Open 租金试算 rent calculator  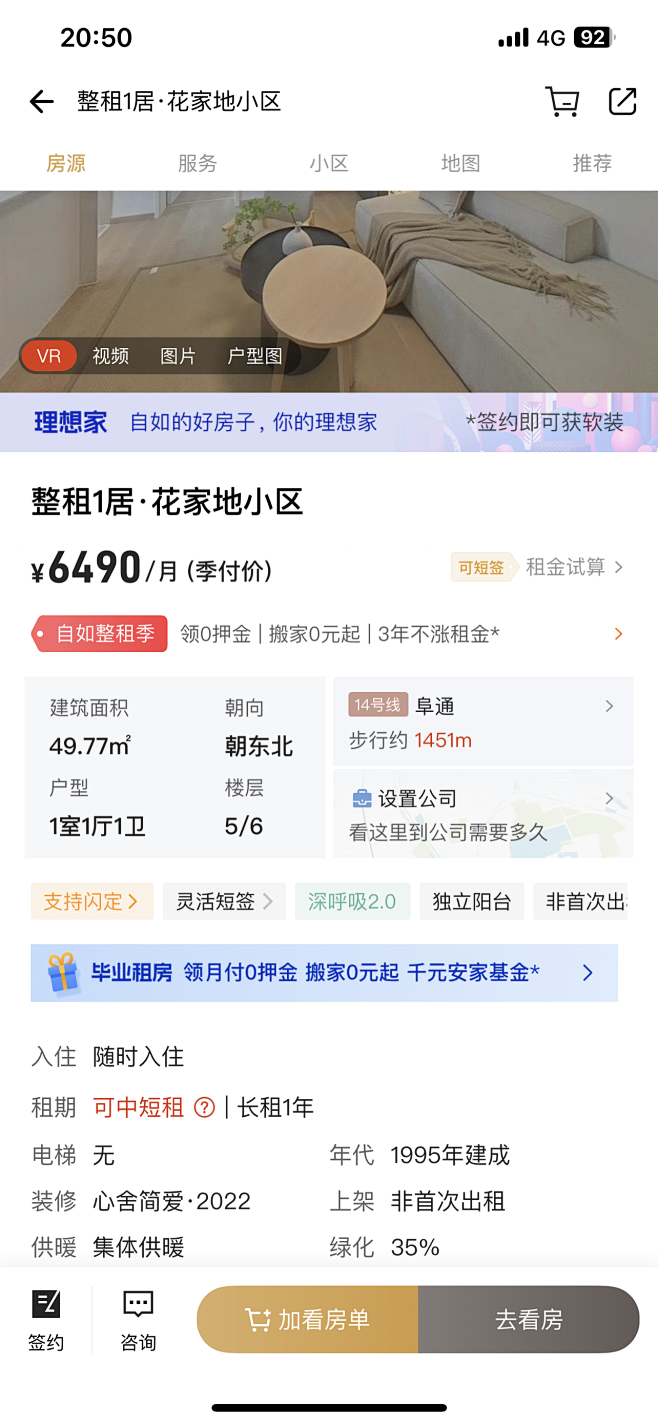click(x=575, y=567)
